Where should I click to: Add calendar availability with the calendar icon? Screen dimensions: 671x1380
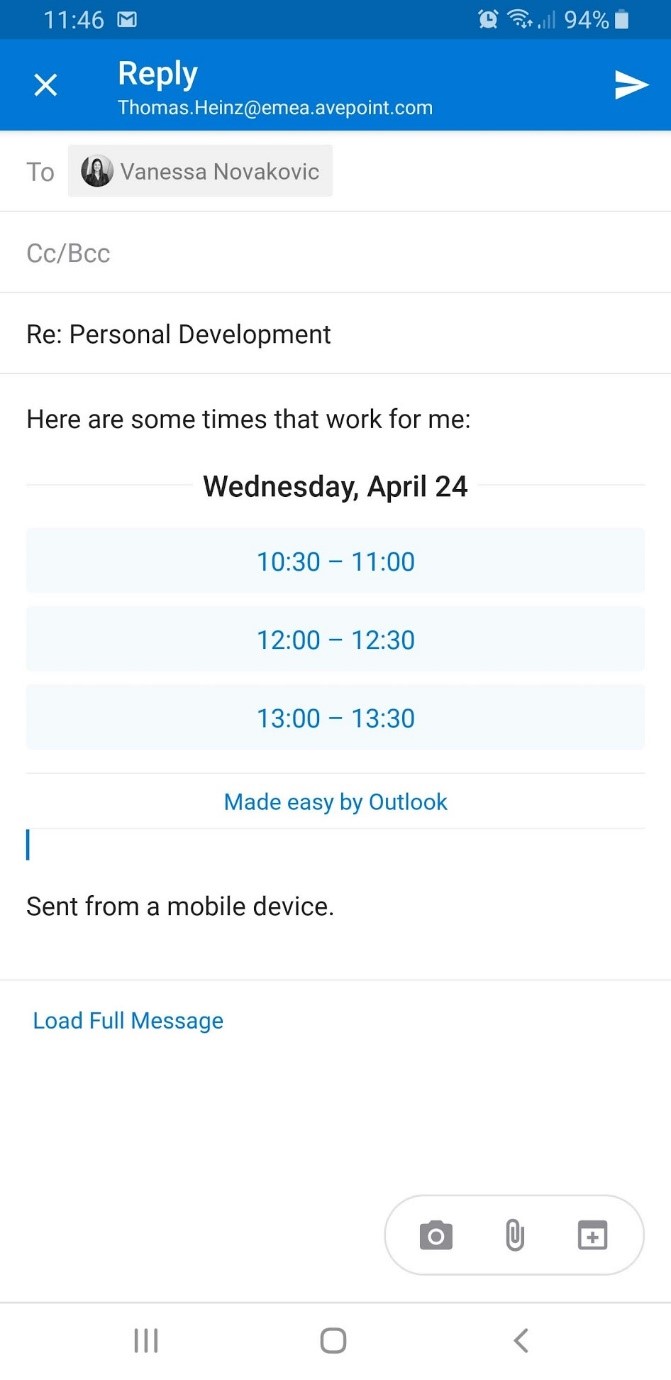pos(593,1236)
